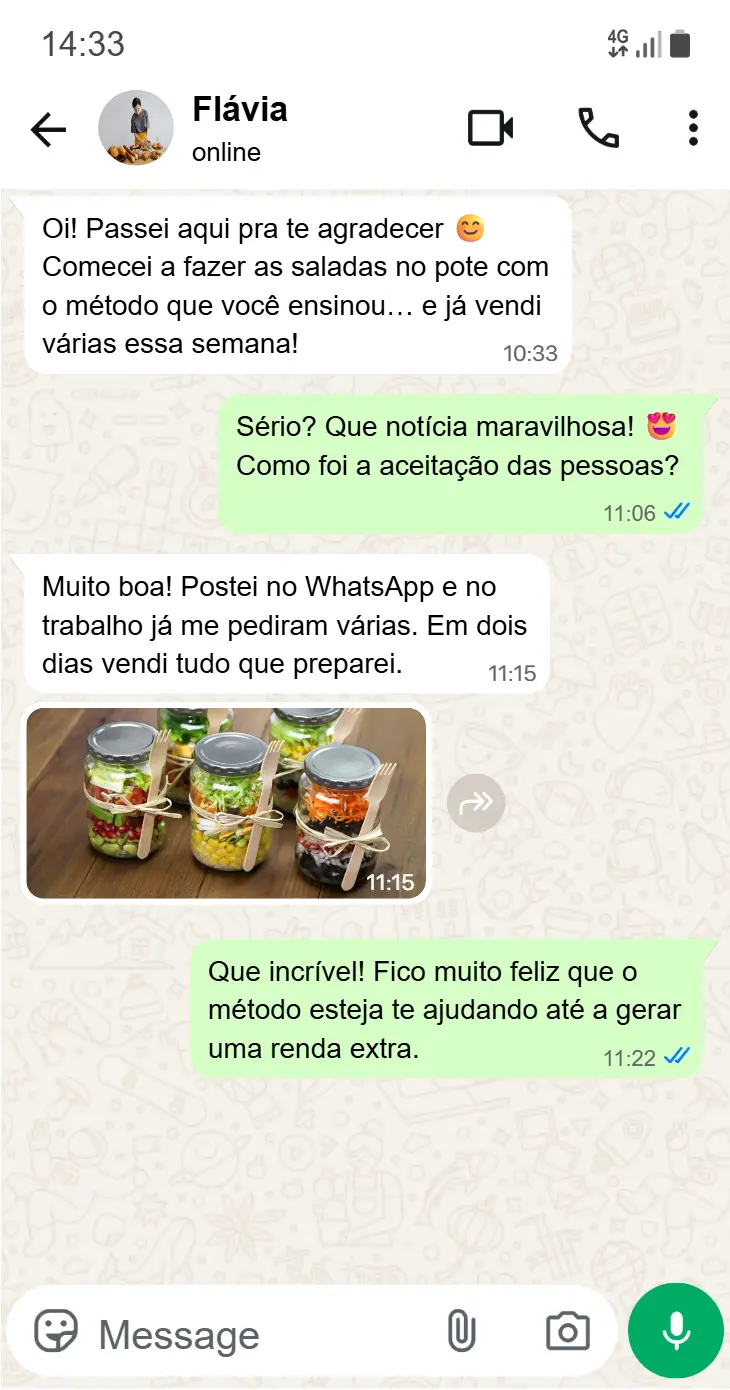
Task: Forward the salad jars photo
Action: pos(476,803)
